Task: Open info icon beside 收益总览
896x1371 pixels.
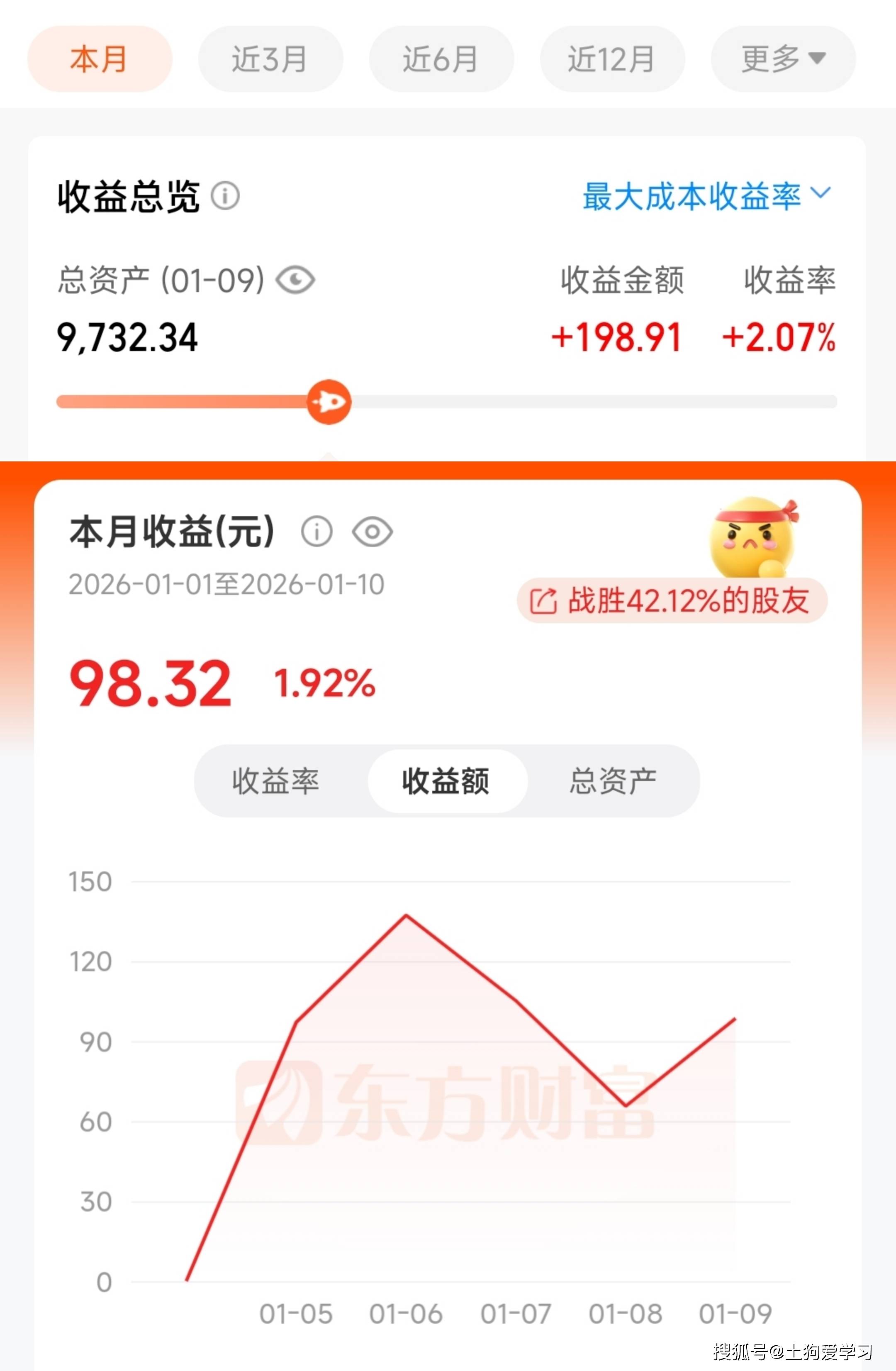Action: (x=225, y=196)
